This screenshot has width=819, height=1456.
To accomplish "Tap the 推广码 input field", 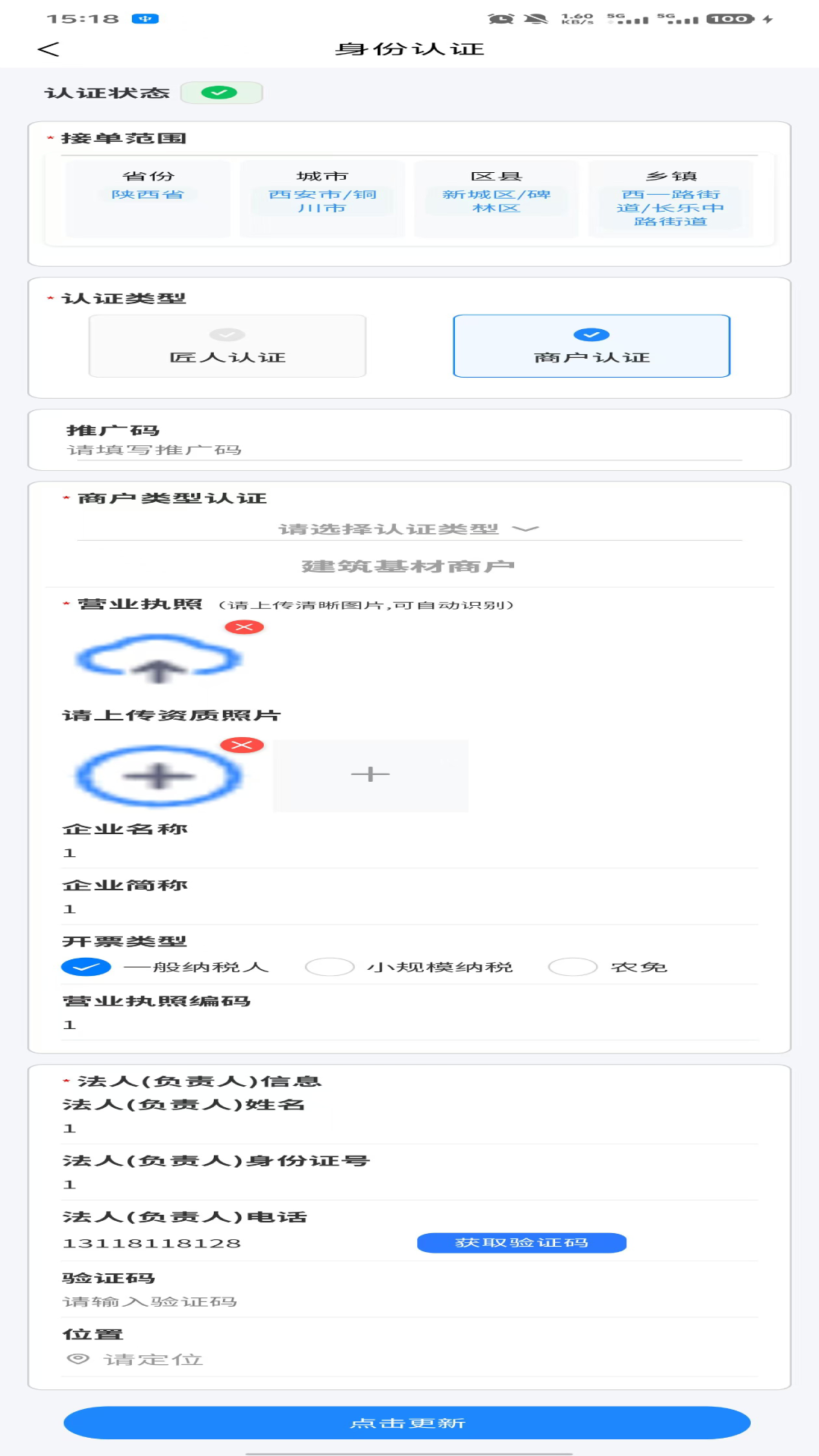I will pos(404,450).
